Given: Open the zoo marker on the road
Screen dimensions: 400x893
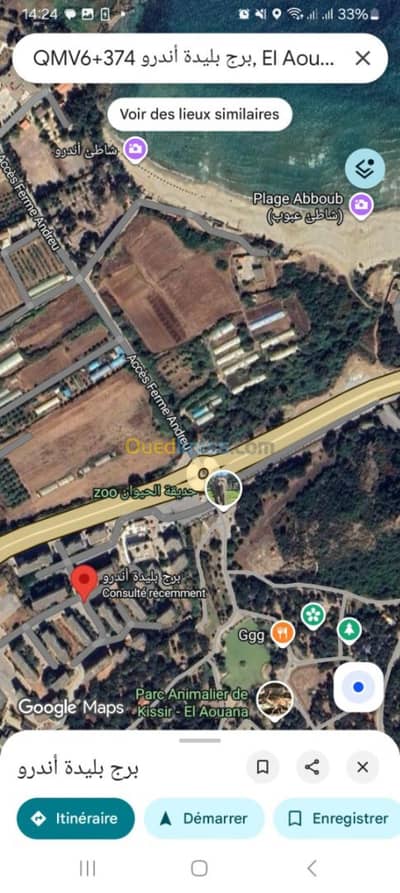Looking at the screenshot, I should tap(223, 490).
